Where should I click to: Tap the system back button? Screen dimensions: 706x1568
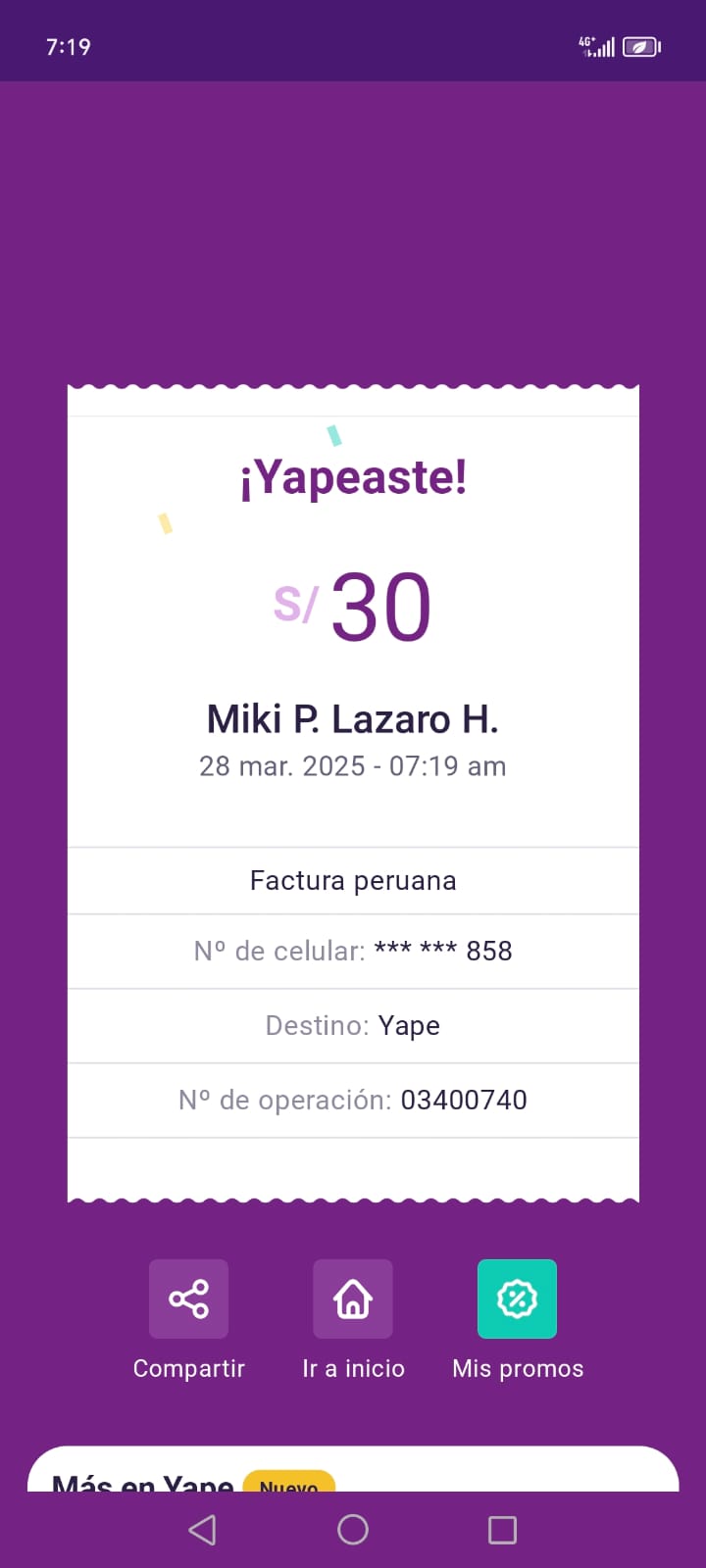[202, 1530]
